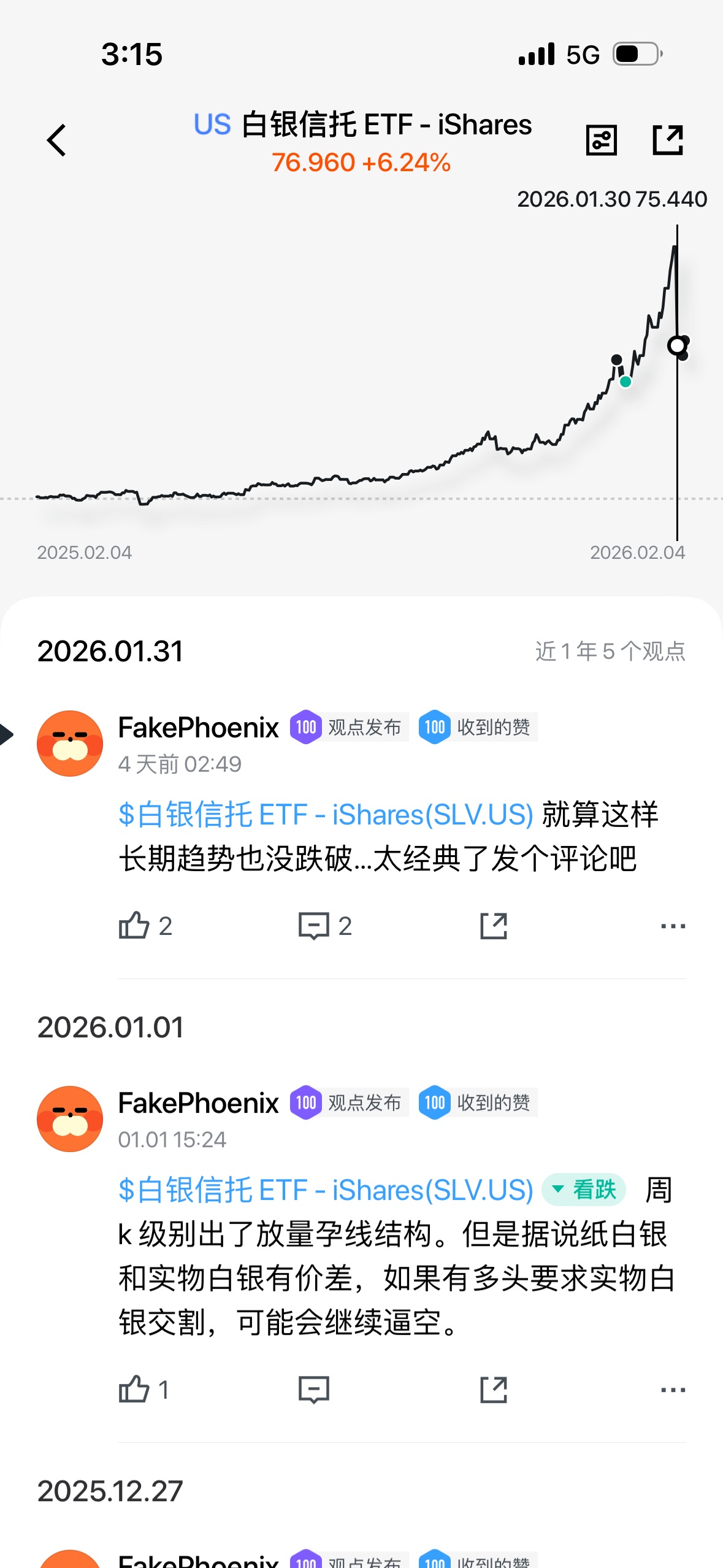723x1568 pixels.
Task: Share the 01.01 15:24 FakePhoenix post
Action: click(494, 1389)
